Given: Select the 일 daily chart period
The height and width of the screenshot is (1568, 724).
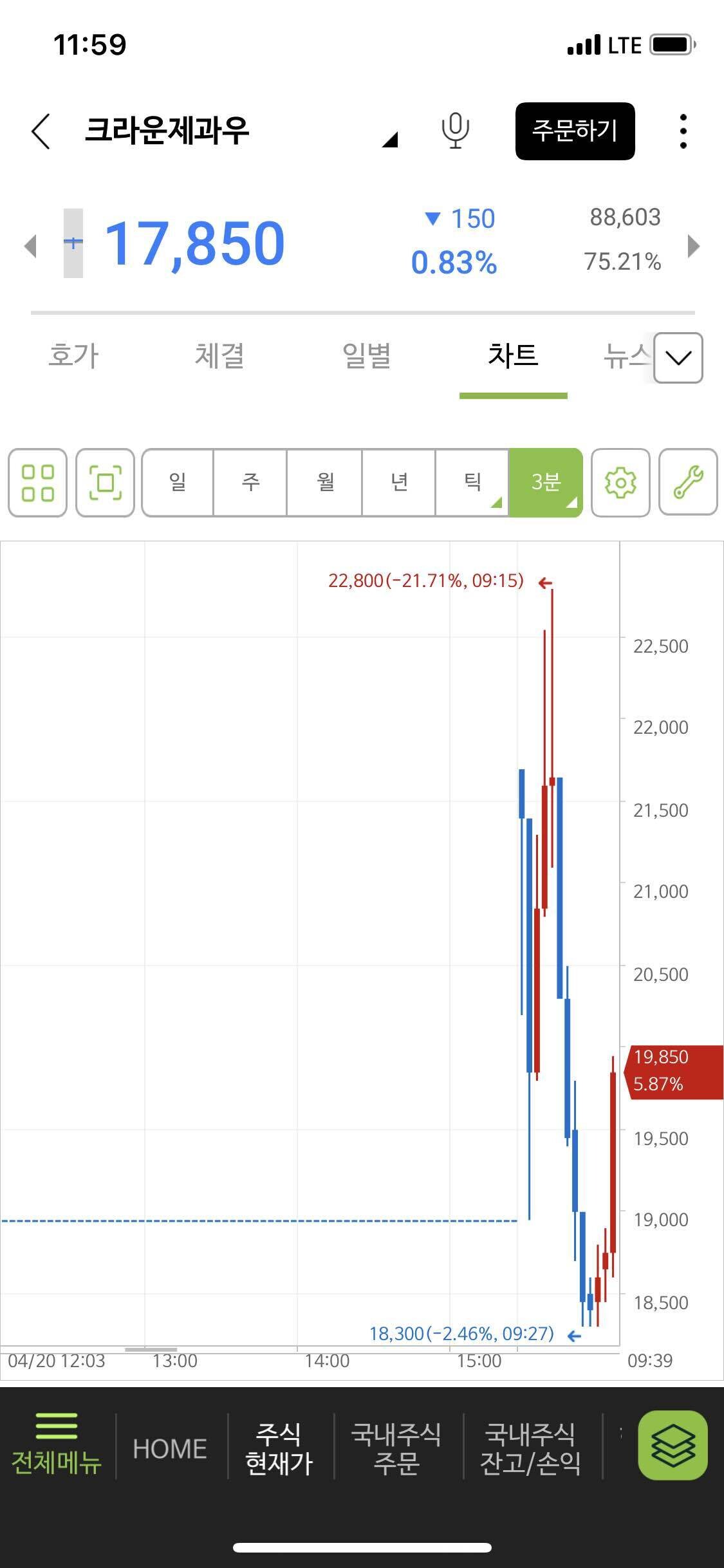Looking at the screenshot, I should pos(178,483).
